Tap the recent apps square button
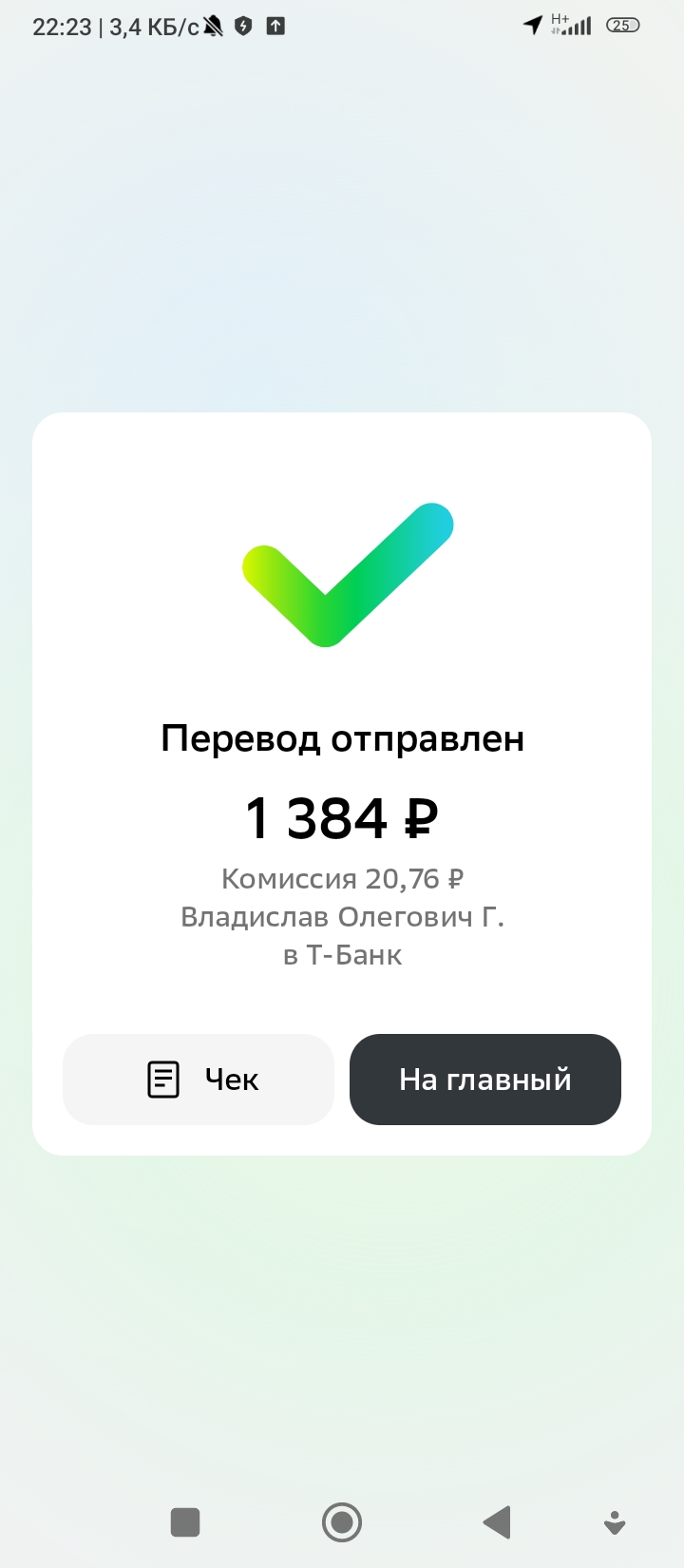The height and width of the screenshot is (1568, 684). click(185, 1521)
